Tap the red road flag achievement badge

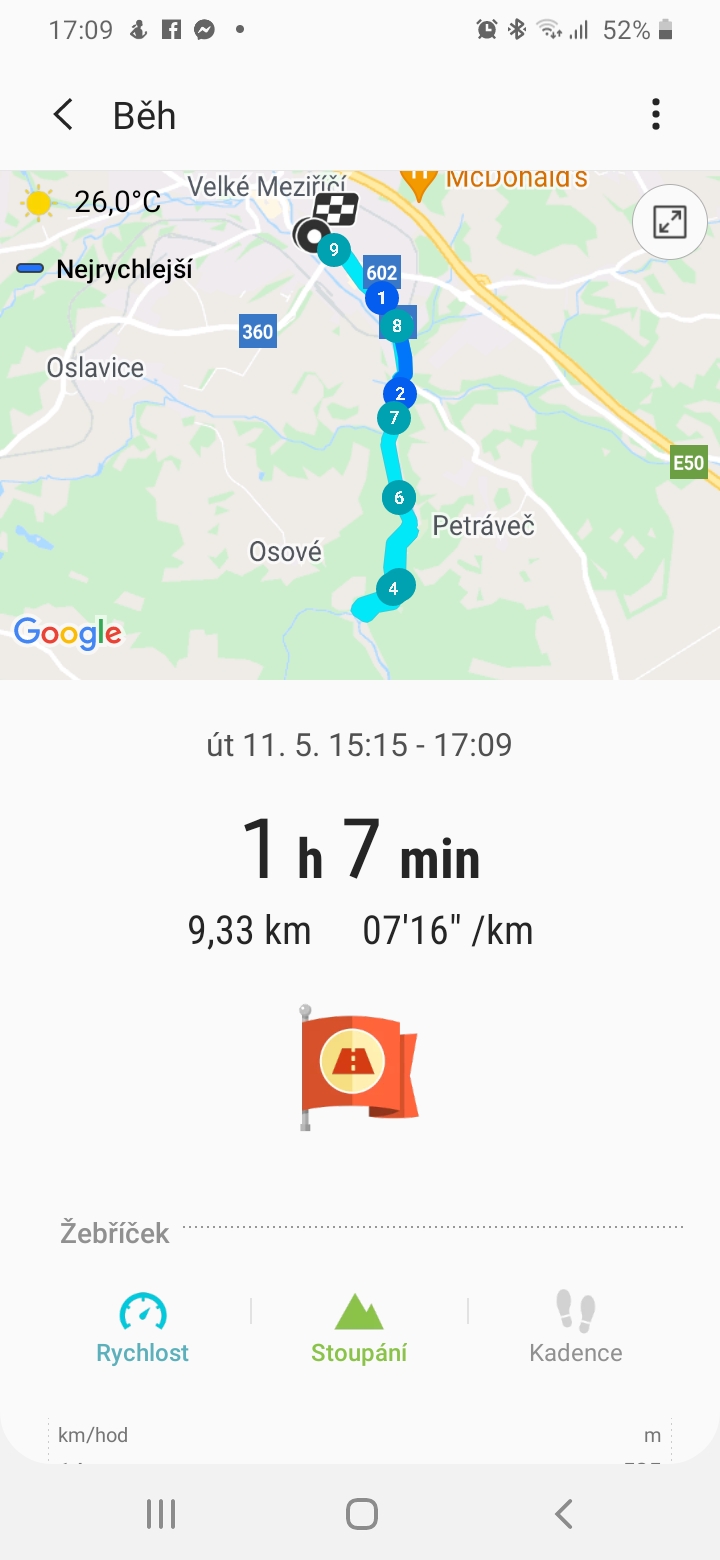click(359, 1067)
